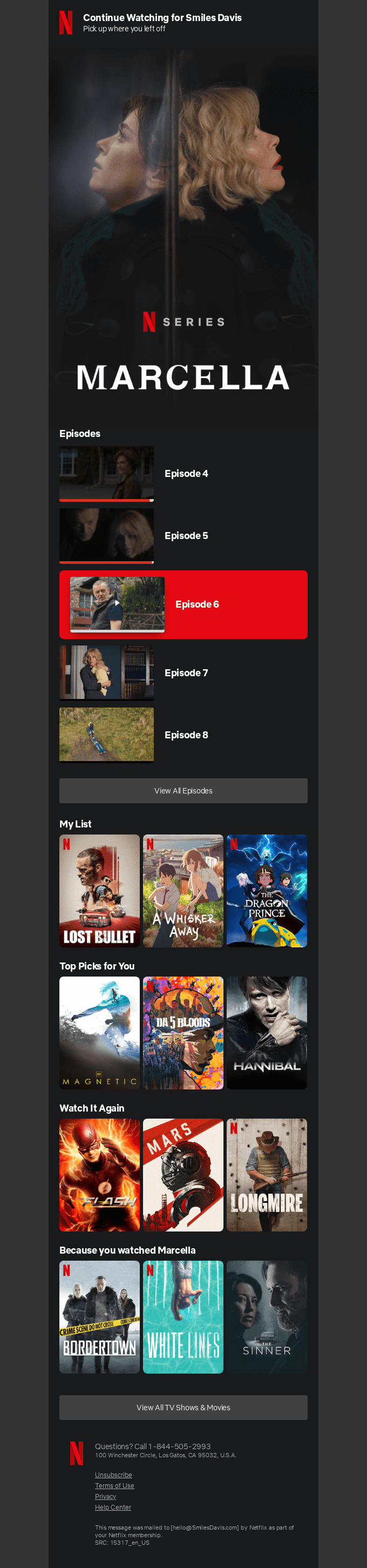Open Da 5 Bloods in Top Picks
Viewport: 367px width, 1568px height.
(183, 1033)
